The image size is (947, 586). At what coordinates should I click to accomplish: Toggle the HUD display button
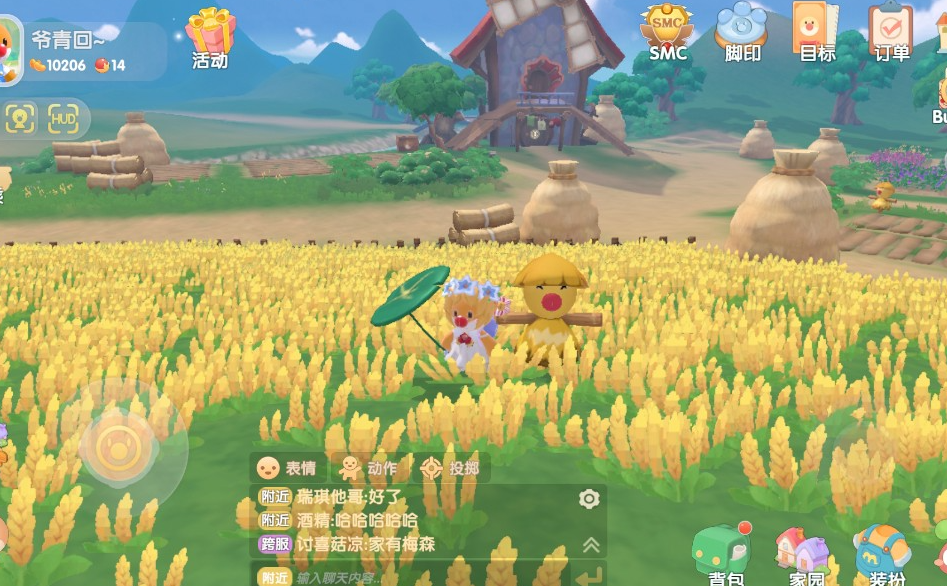click(x=63, y=118)
